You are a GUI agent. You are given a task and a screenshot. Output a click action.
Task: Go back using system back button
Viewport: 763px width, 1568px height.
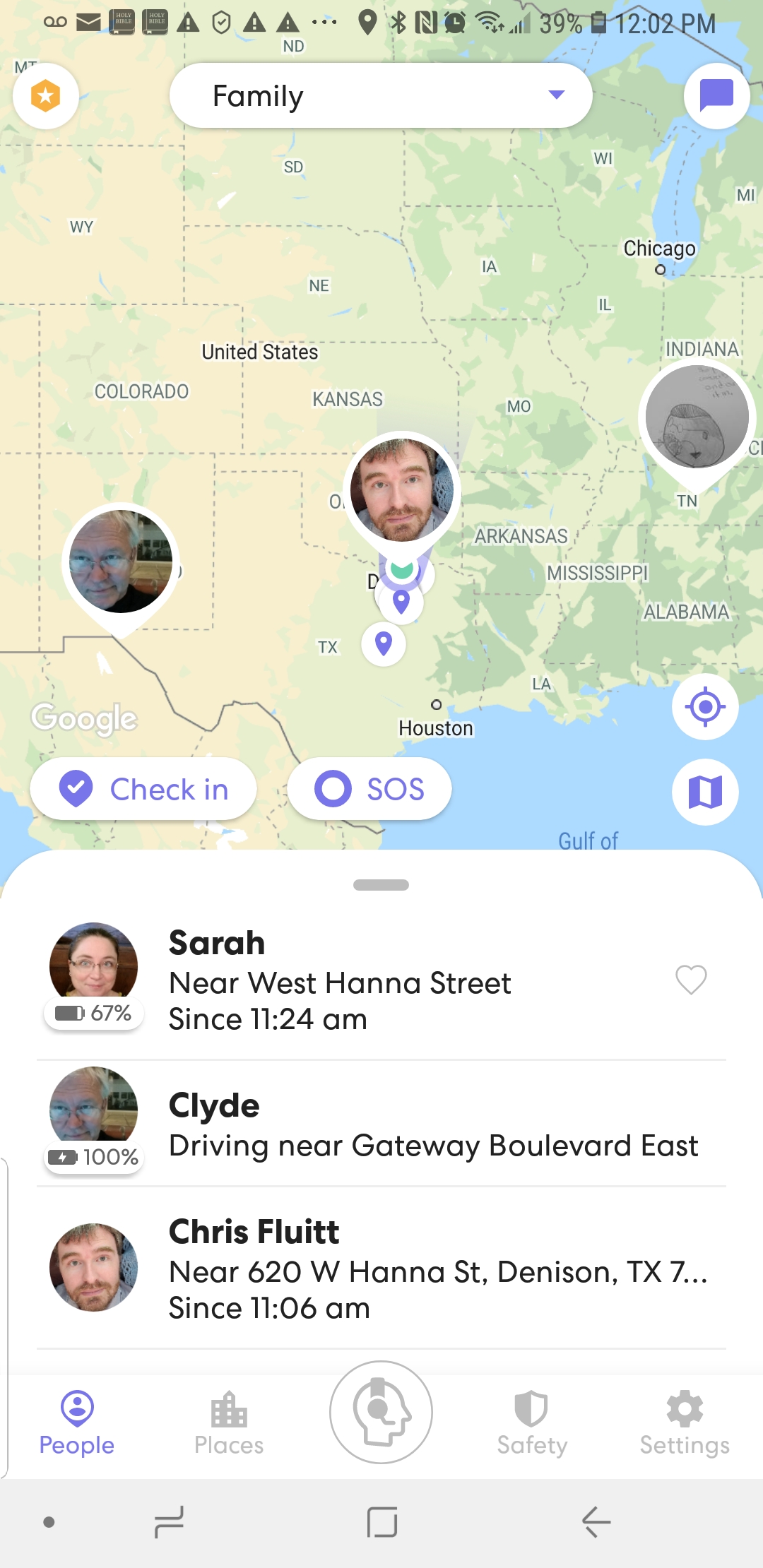coord(596,1521)
